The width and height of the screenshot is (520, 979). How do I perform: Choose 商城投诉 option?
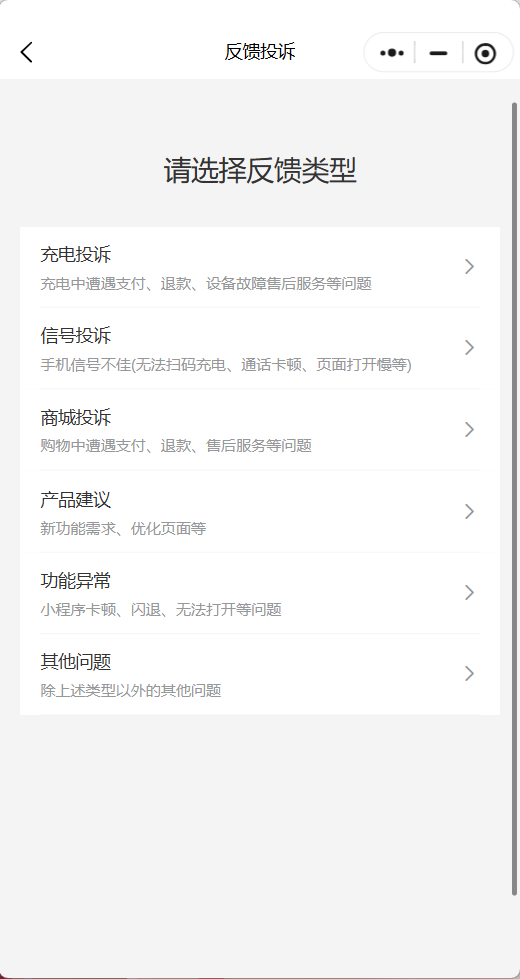[x=260, y=430]
